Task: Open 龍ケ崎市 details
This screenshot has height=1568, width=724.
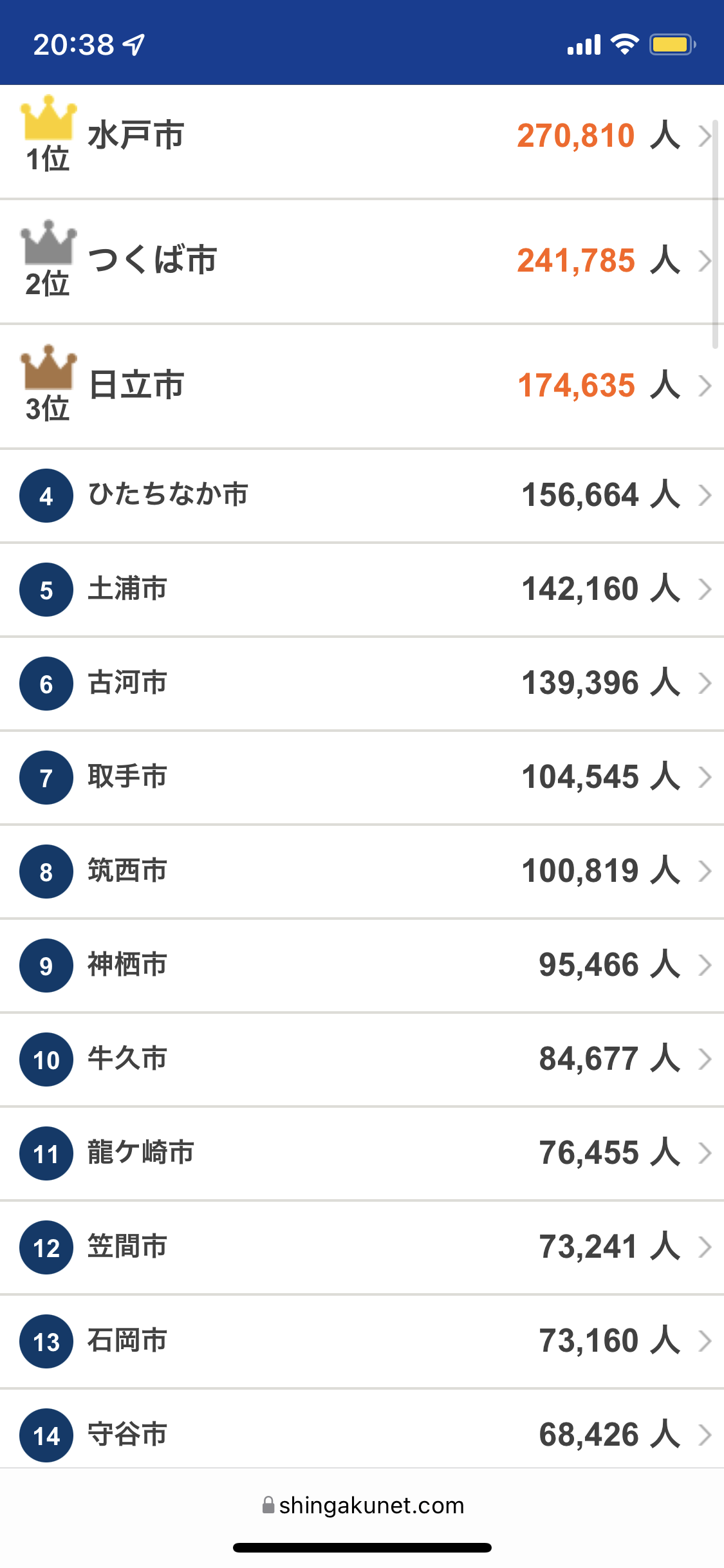Action: pos(362,1153)
